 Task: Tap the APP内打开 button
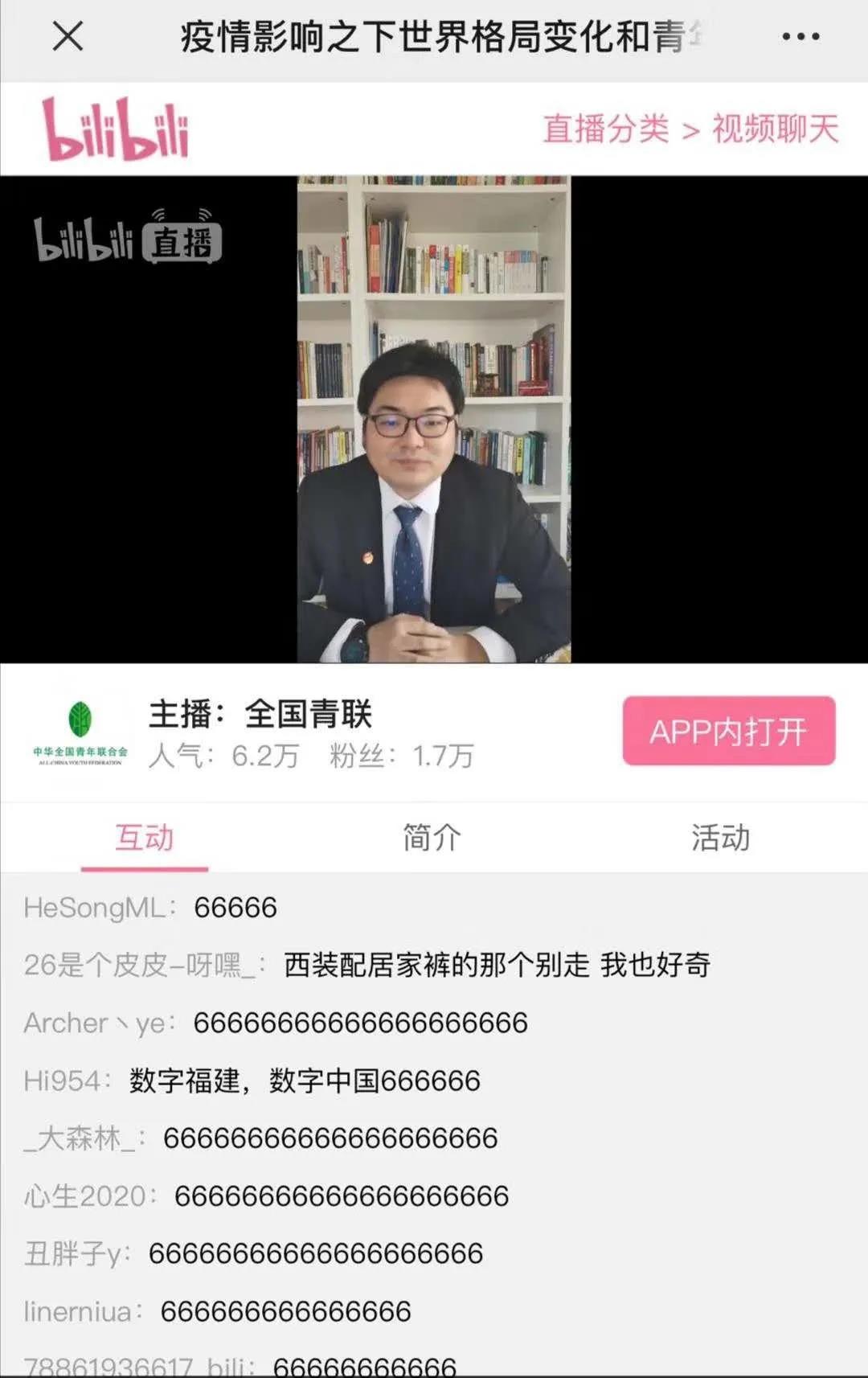pos(728,731)
